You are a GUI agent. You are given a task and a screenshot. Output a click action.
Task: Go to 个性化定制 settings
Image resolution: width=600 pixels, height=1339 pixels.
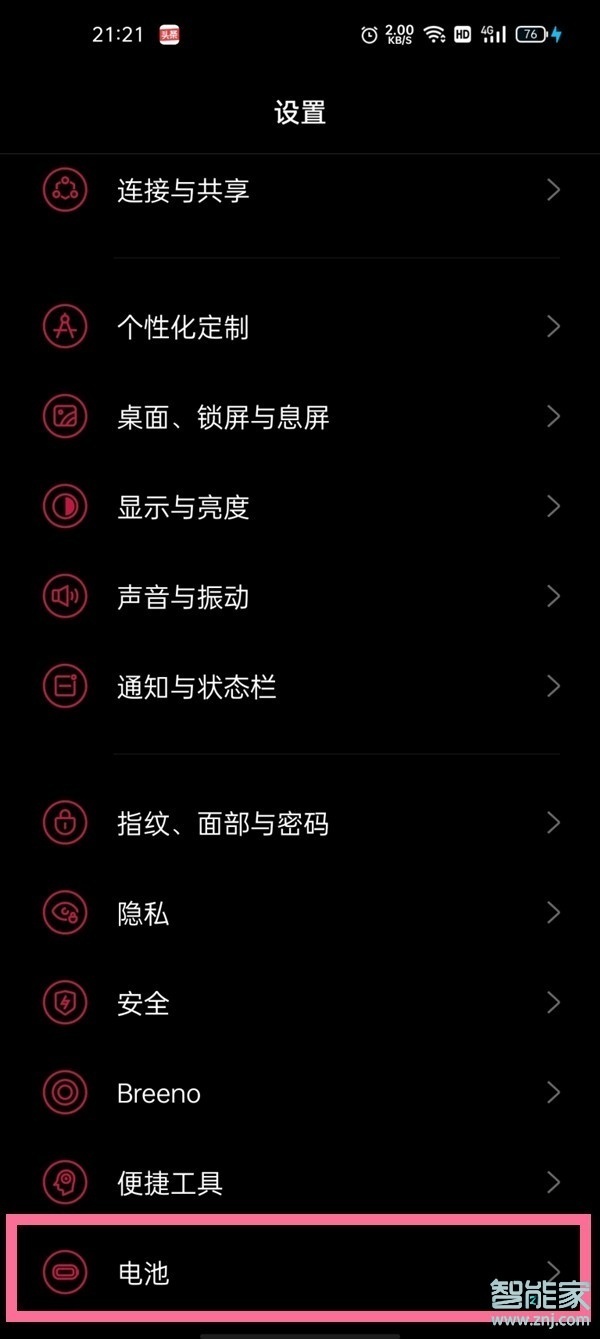pos(183,327)
